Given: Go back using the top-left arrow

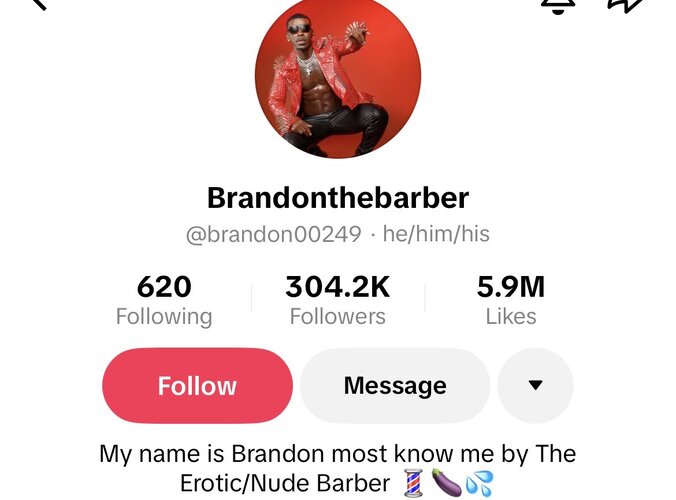Looking at the screenshot, I should click(38, 4).
